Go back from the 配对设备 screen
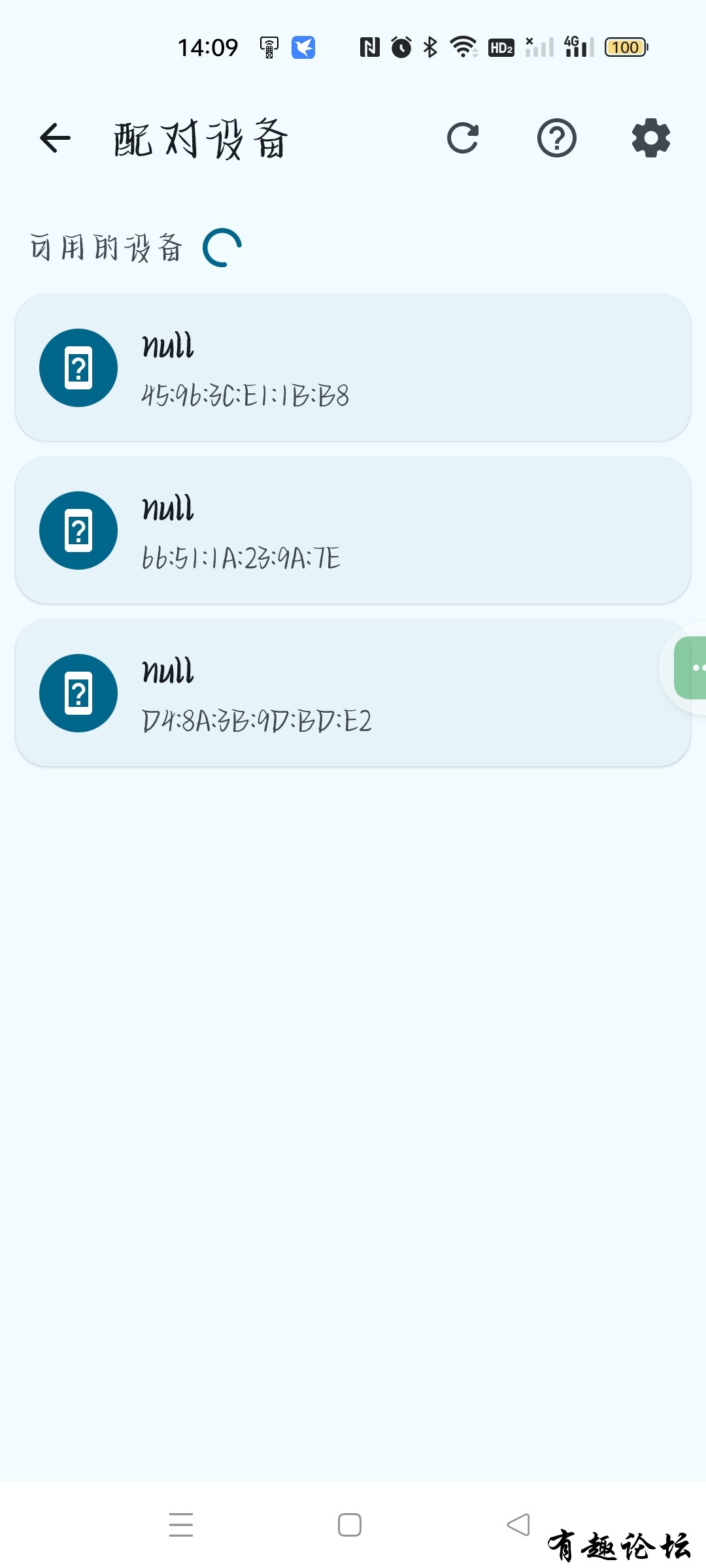Viewport: 706px width, 1568px height. (x=55, y=138)
